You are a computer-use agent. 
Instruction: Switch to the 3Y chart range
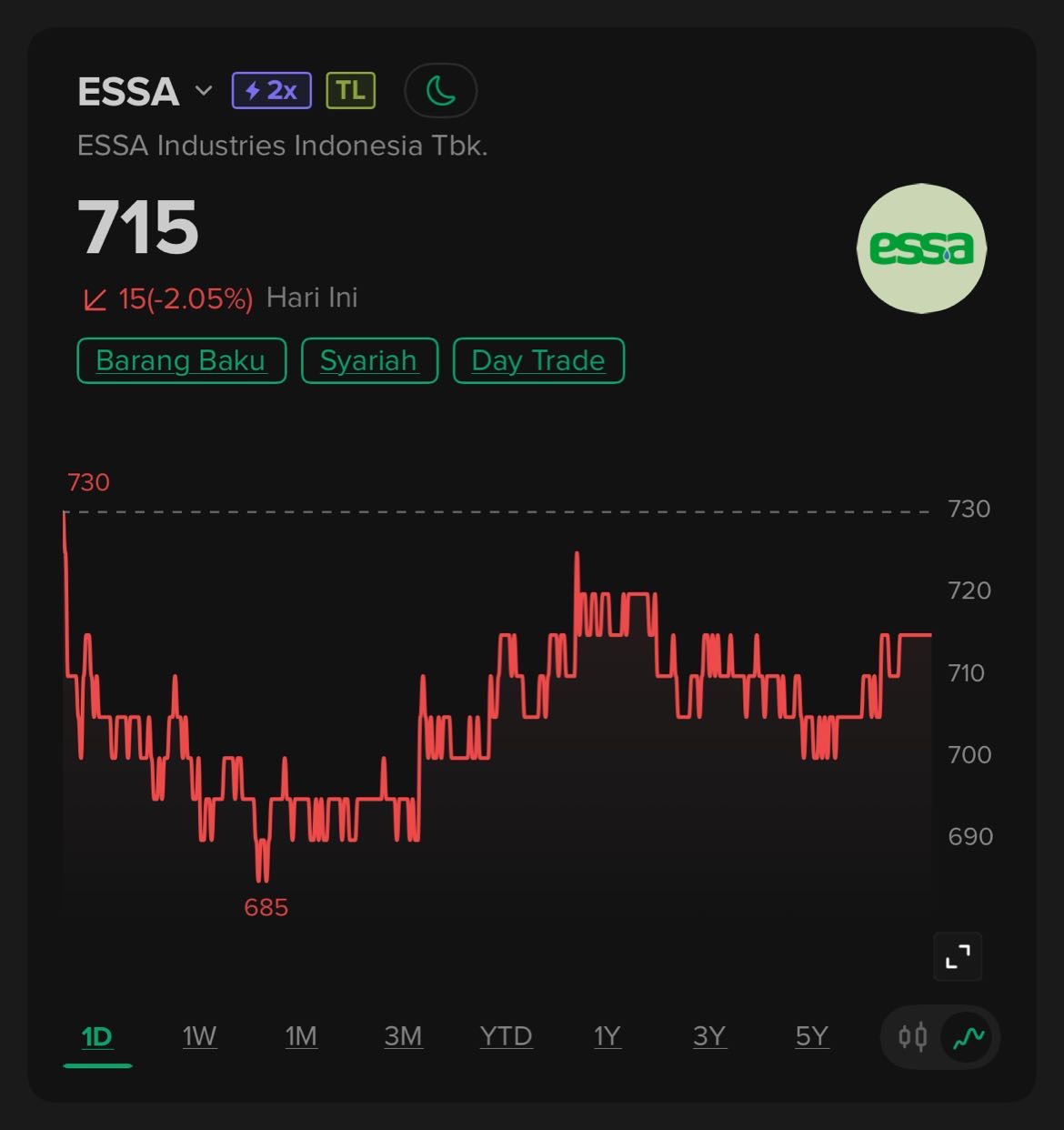[709, 1036]
